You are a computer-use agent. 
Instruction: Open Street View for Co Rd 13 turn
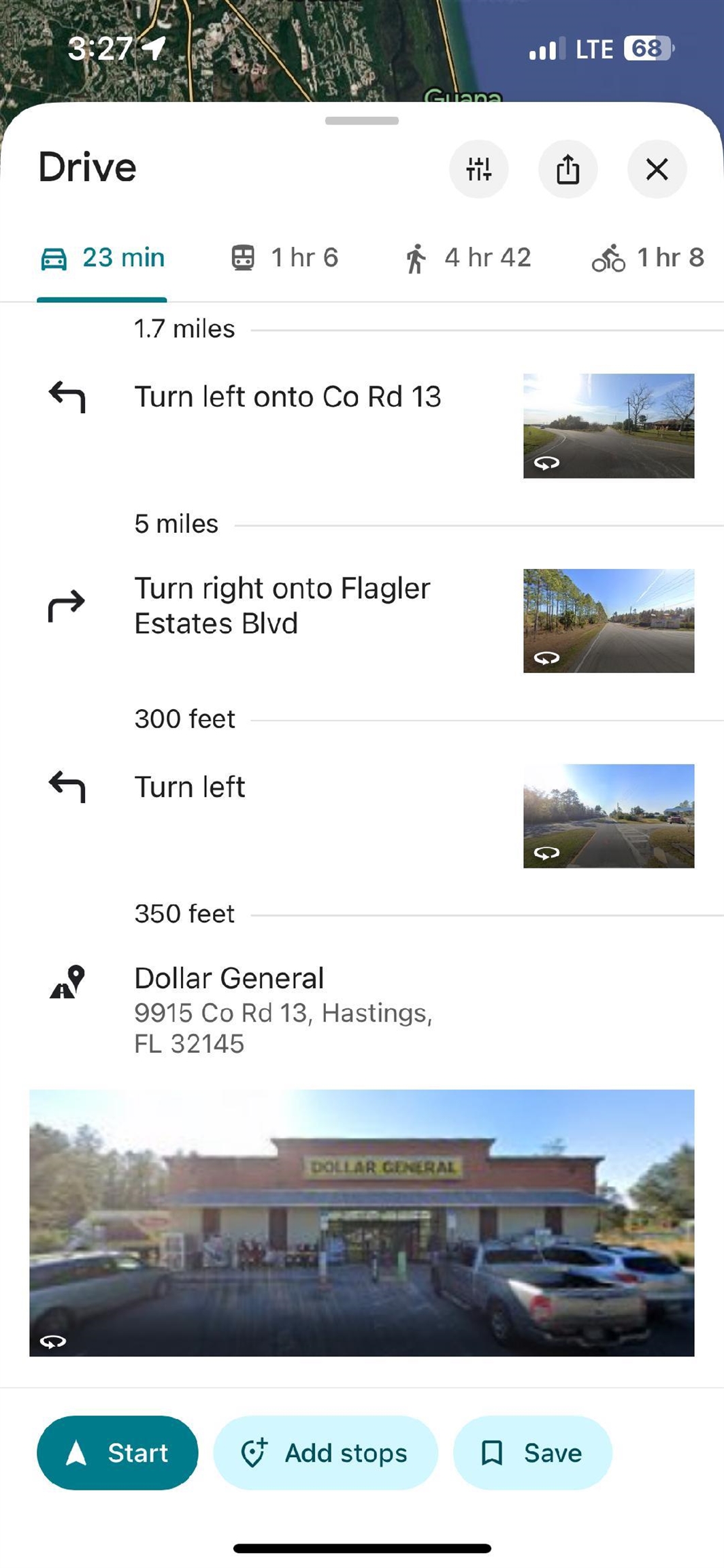(608, 426)
